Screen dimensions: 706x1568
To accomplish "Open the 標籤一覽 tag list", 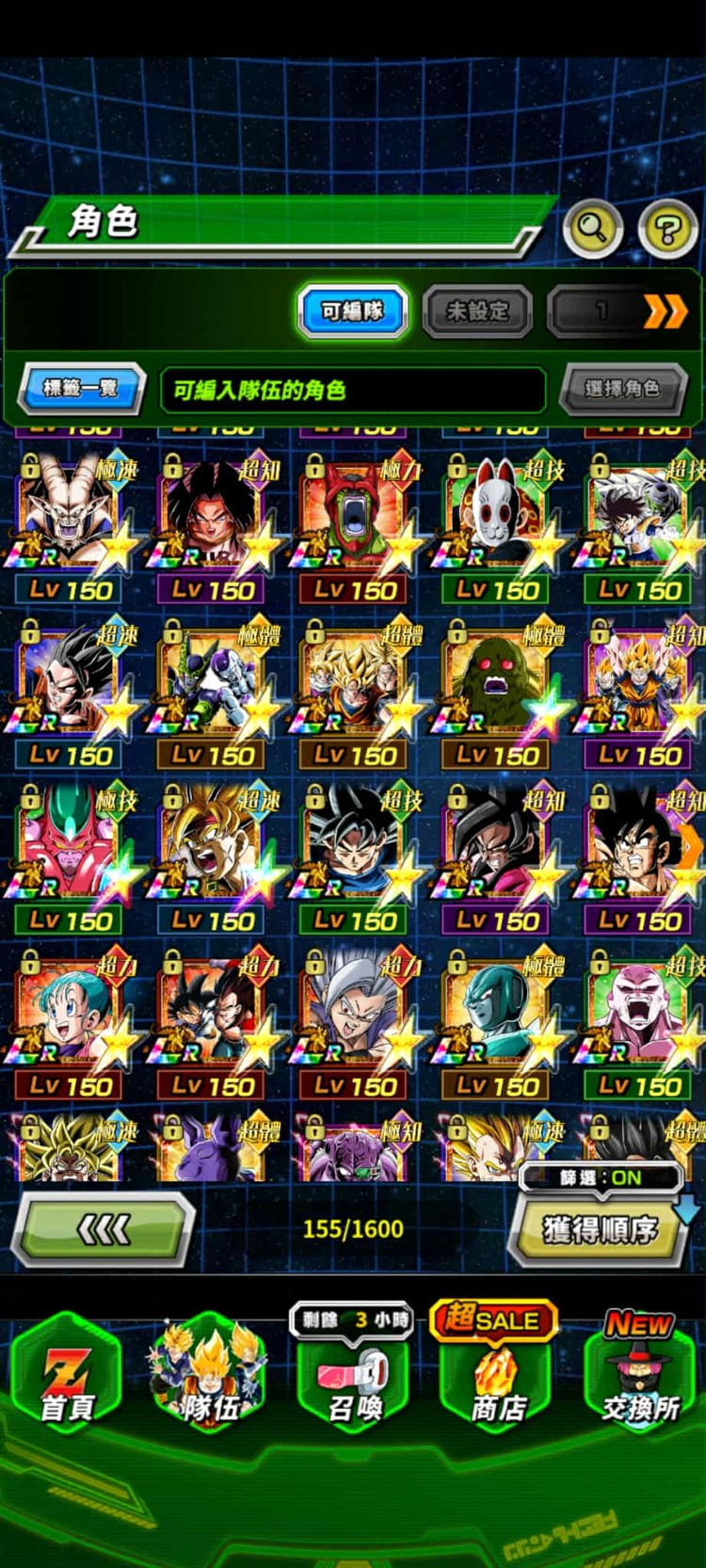I will [x=81, y=388].
